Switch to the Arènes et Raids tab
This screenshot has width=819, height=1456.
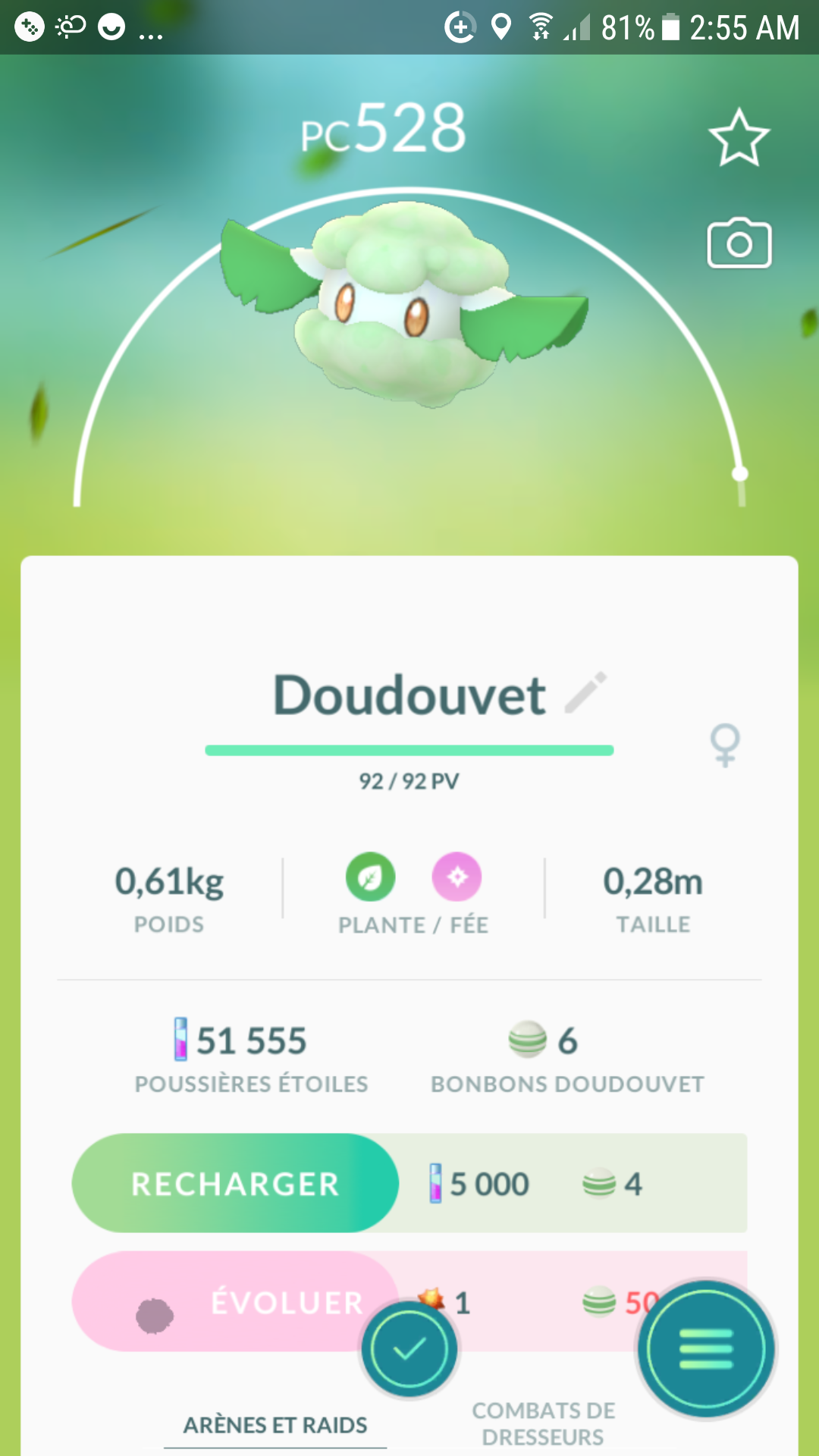point(275,1425)
